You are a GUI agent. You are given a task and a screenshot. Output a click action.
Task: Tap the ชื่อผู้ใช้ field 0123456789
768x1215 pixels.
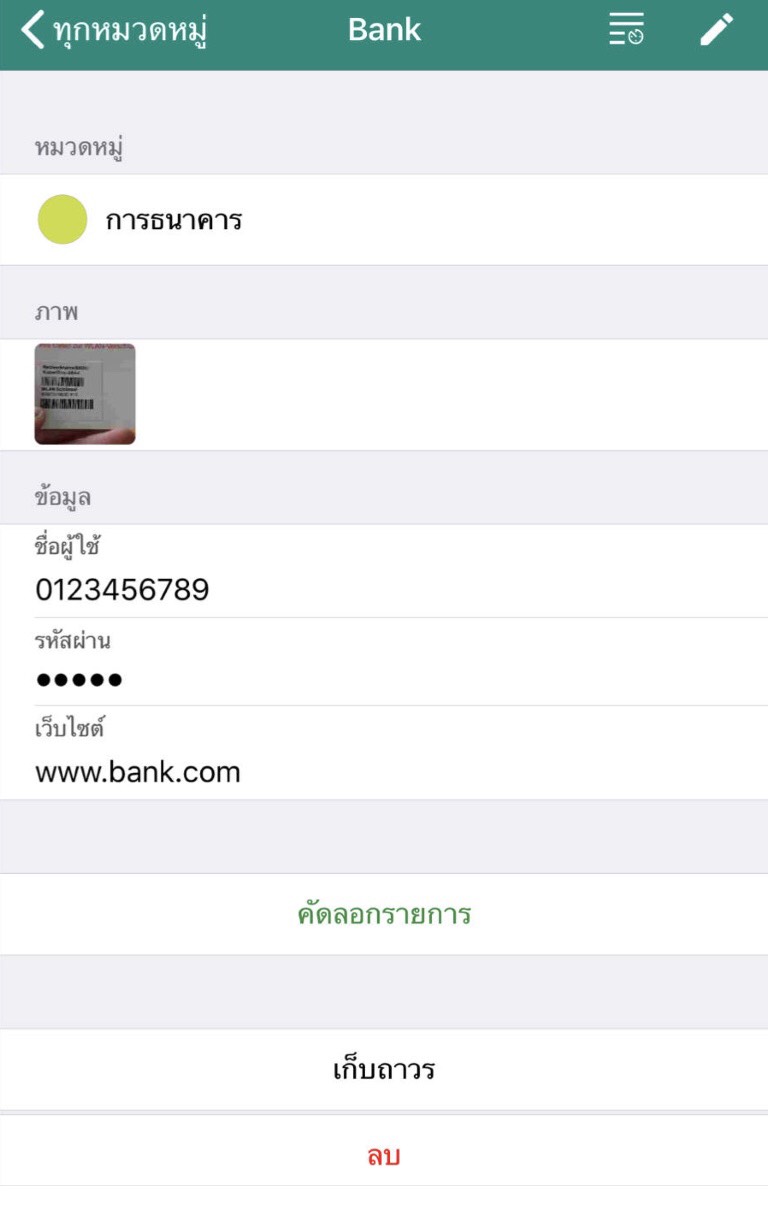pyautogui.click(x=122, y=589)
